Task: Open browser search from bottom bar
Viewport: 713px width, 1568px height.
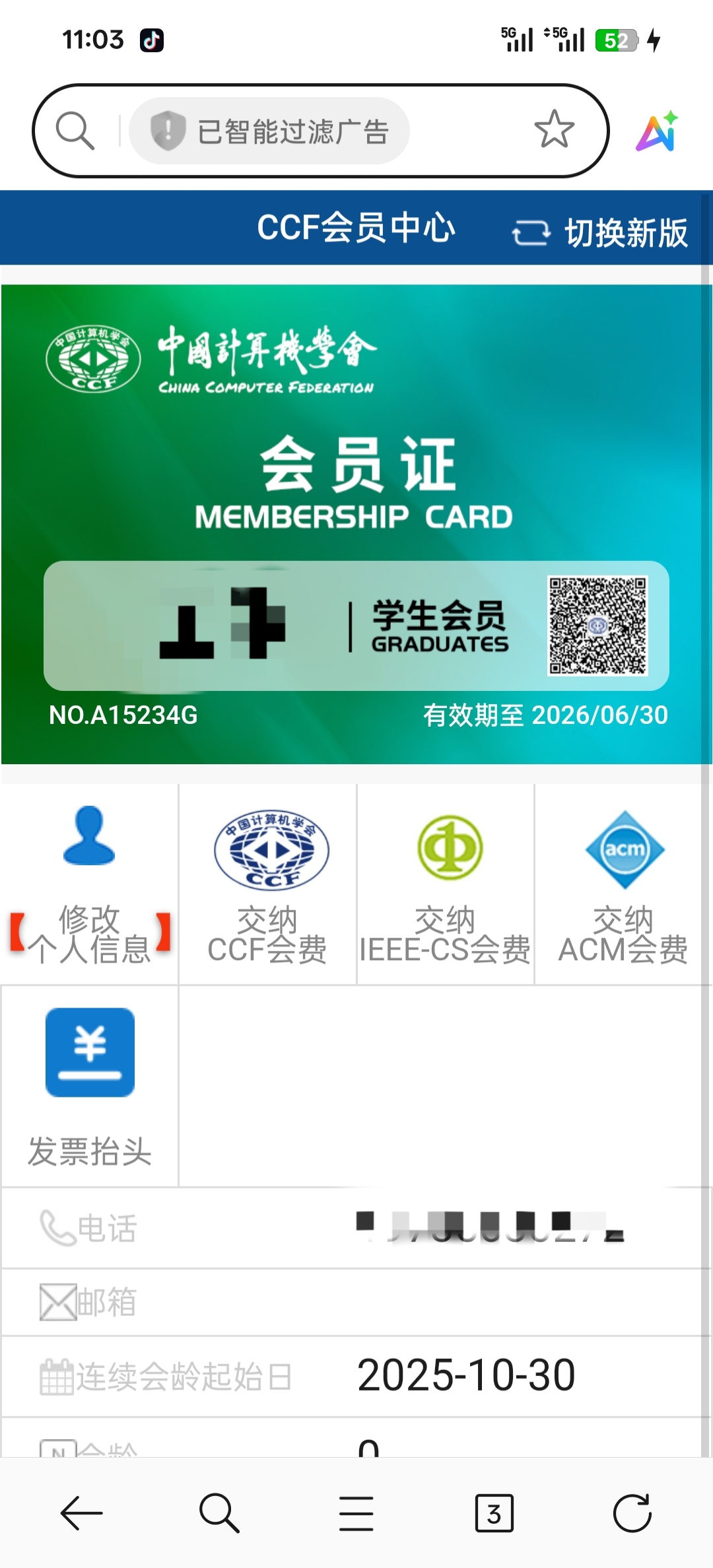Action: point(219,1513)
